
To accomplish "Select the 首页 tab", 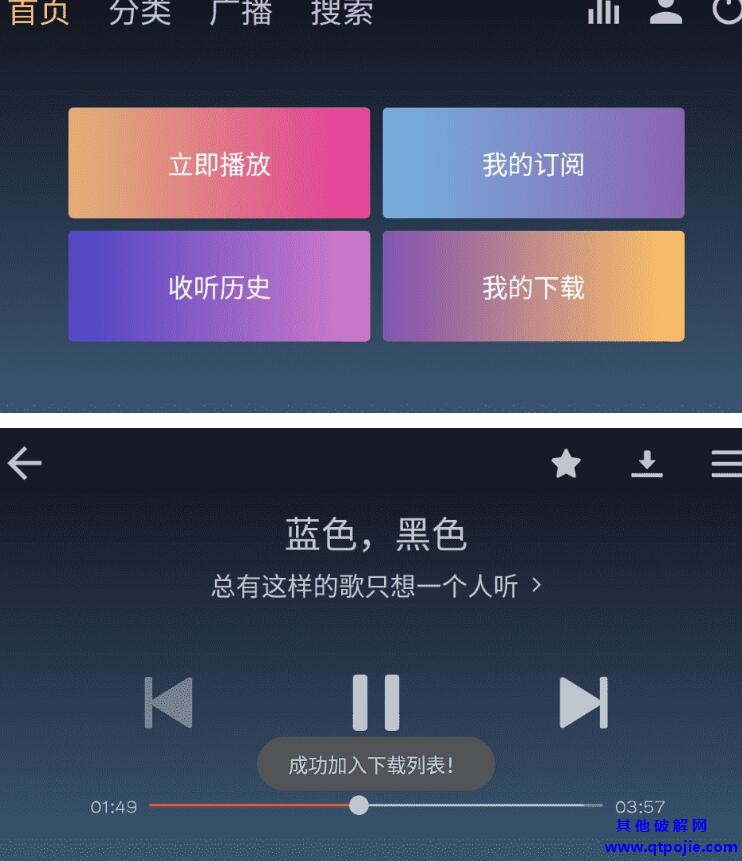I will [x=38, y=12].
